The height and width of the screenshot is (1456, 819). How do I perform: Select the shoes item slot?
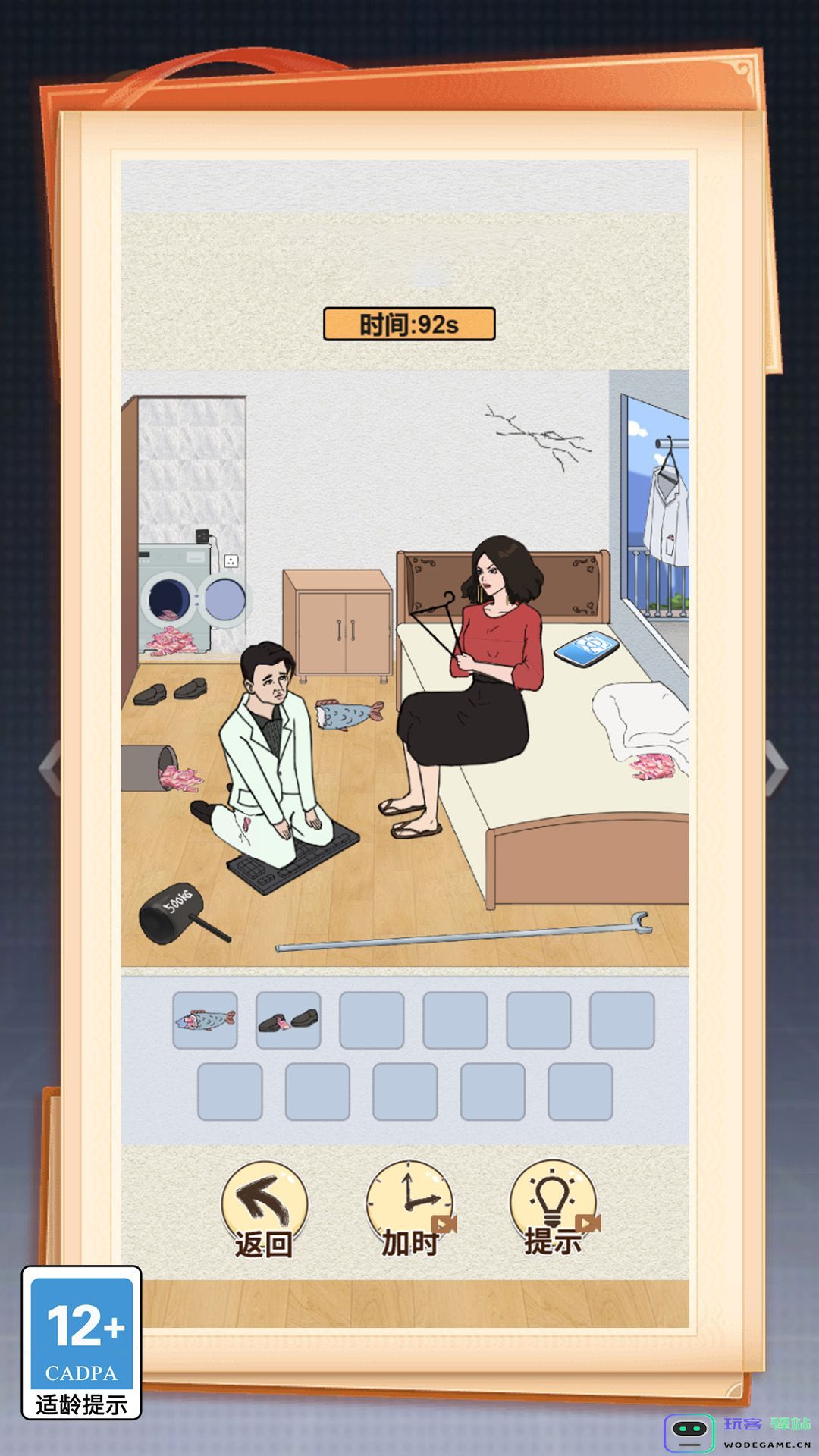288,1020
